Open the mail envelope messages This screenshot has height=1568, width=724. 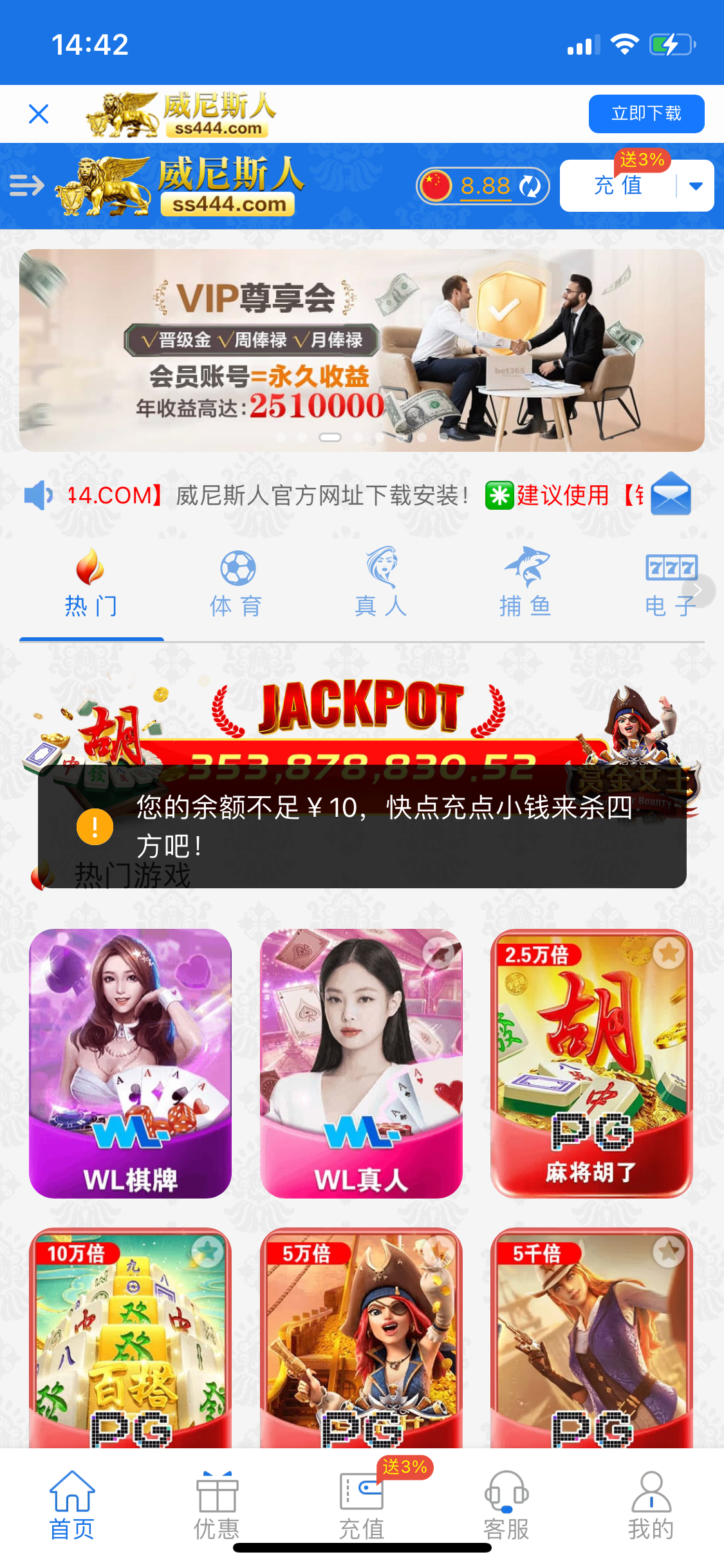tap(671, 494)
